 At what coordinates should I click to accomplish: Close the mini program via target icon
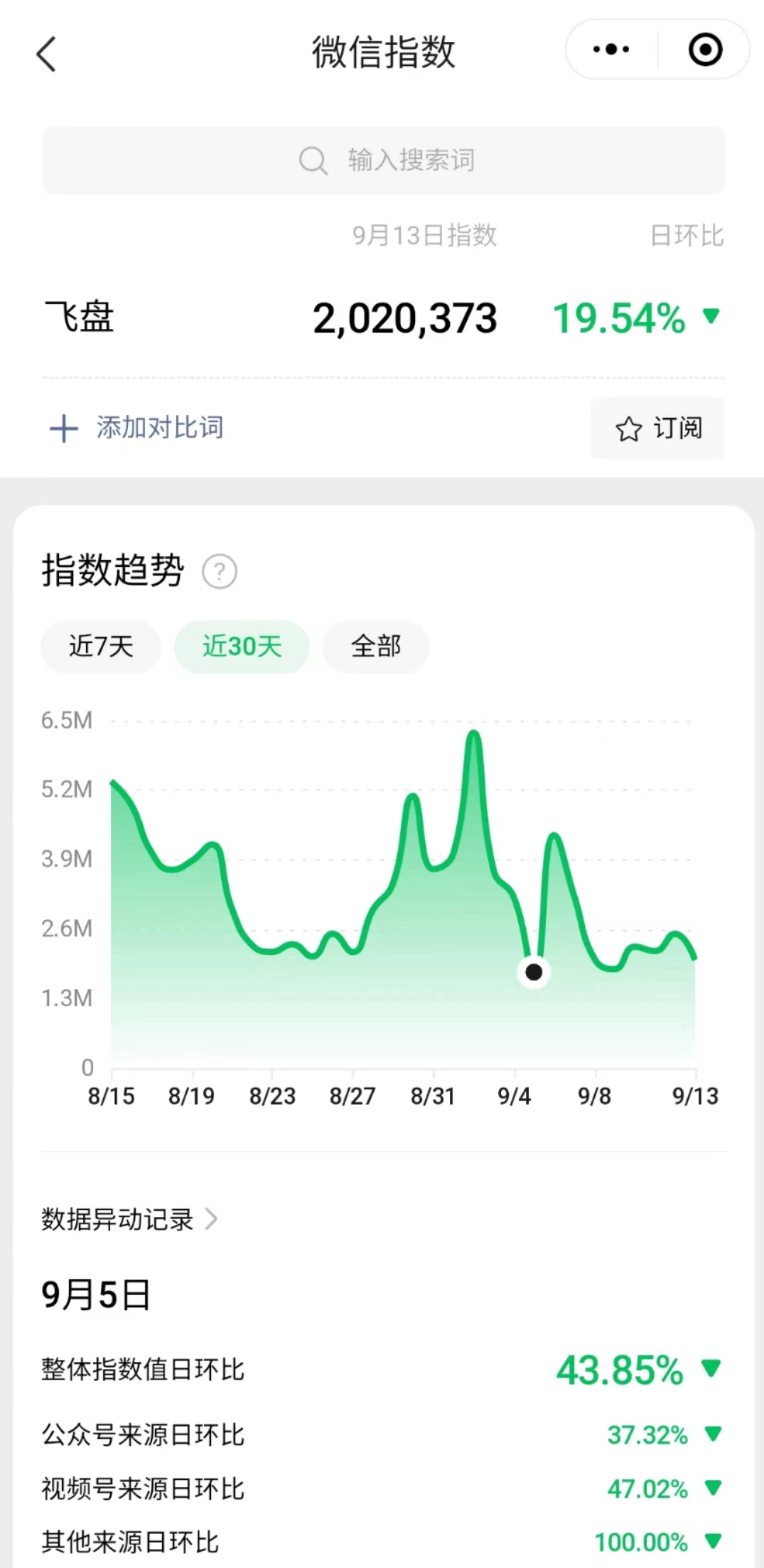pos(705,50)
